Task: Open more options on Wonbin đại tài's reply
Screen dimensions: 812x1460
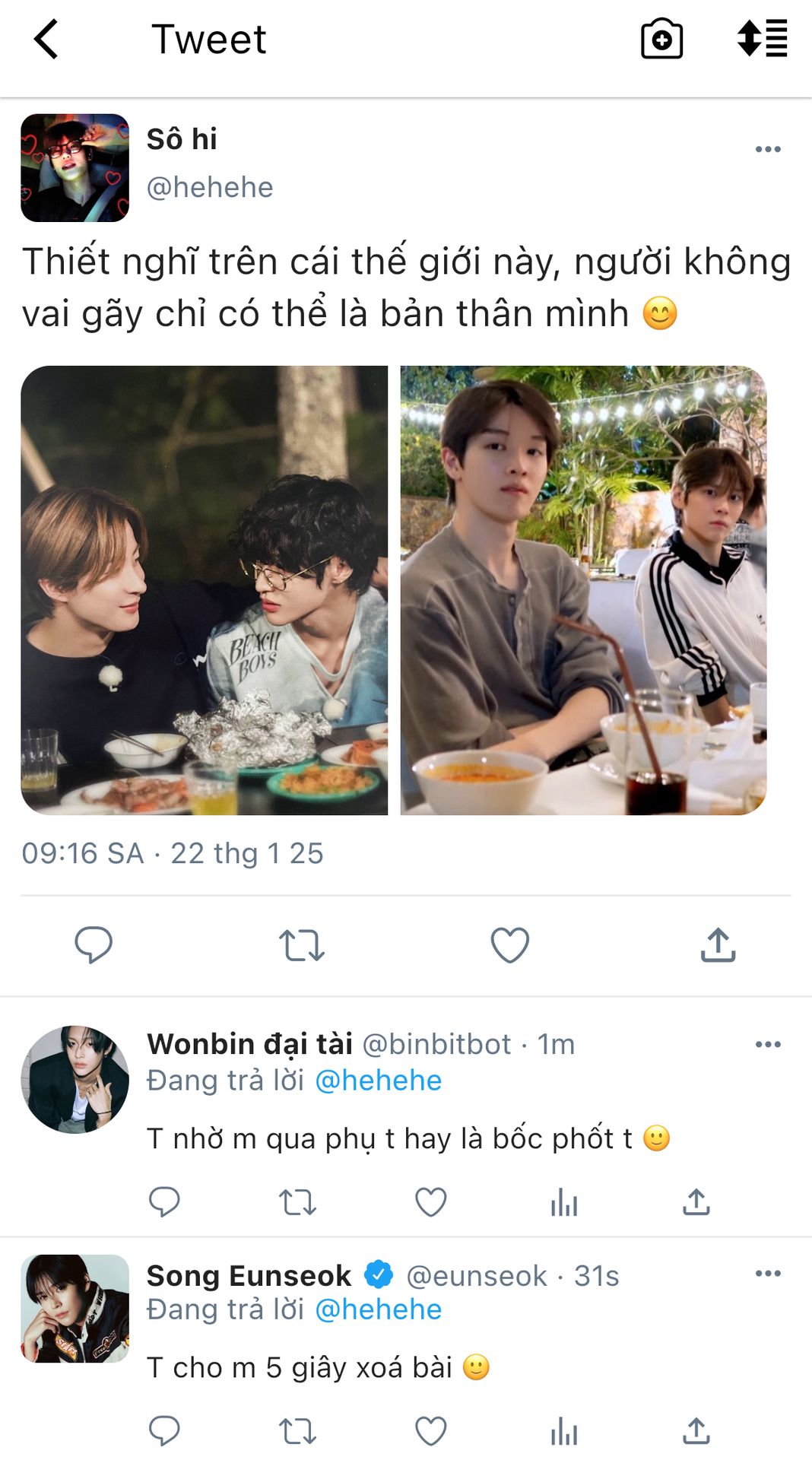Action: [x=768, y=1044]
